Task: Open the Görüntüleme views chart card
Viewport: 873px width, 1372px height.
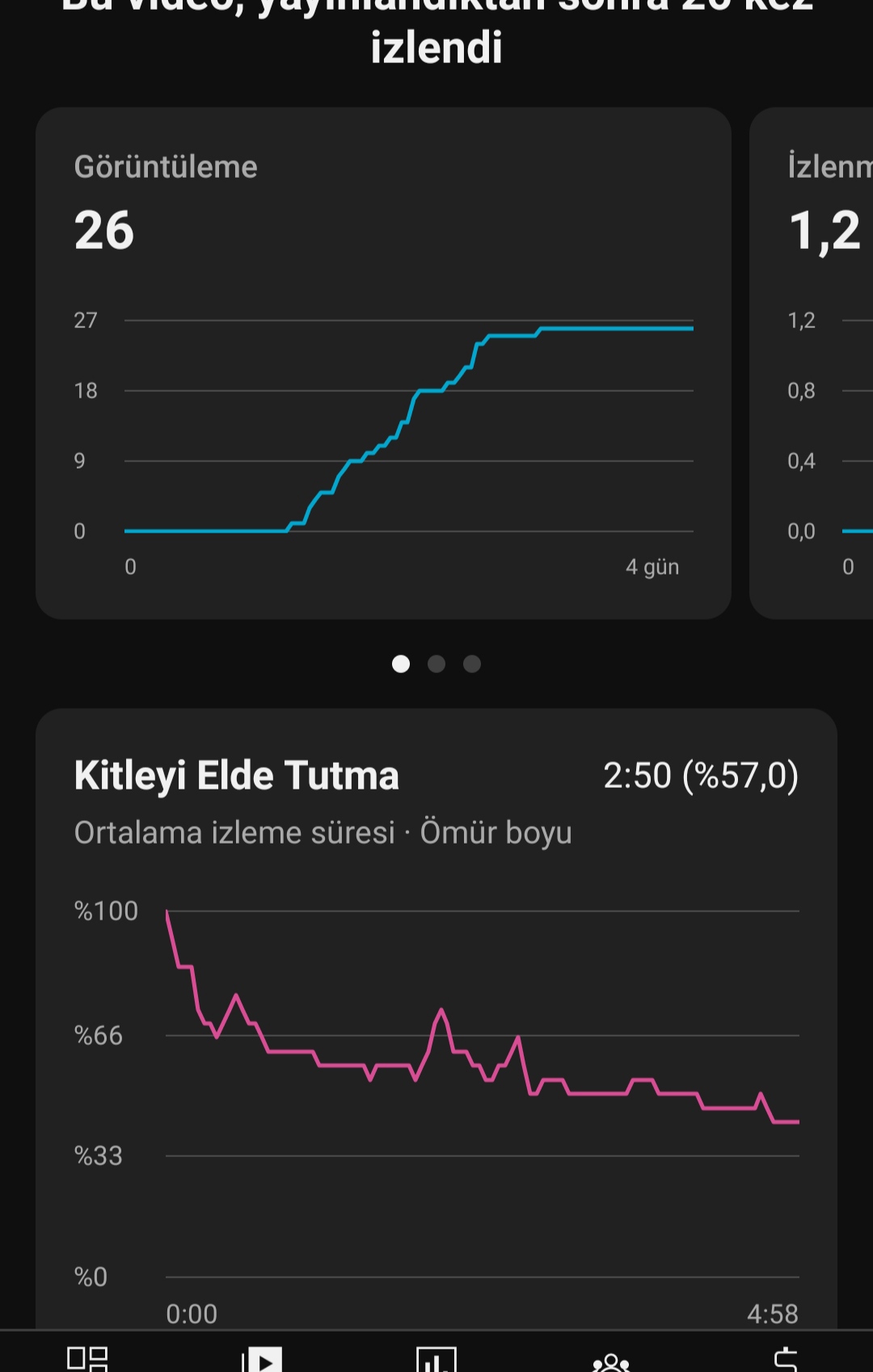Action: [x=383, y=363]
